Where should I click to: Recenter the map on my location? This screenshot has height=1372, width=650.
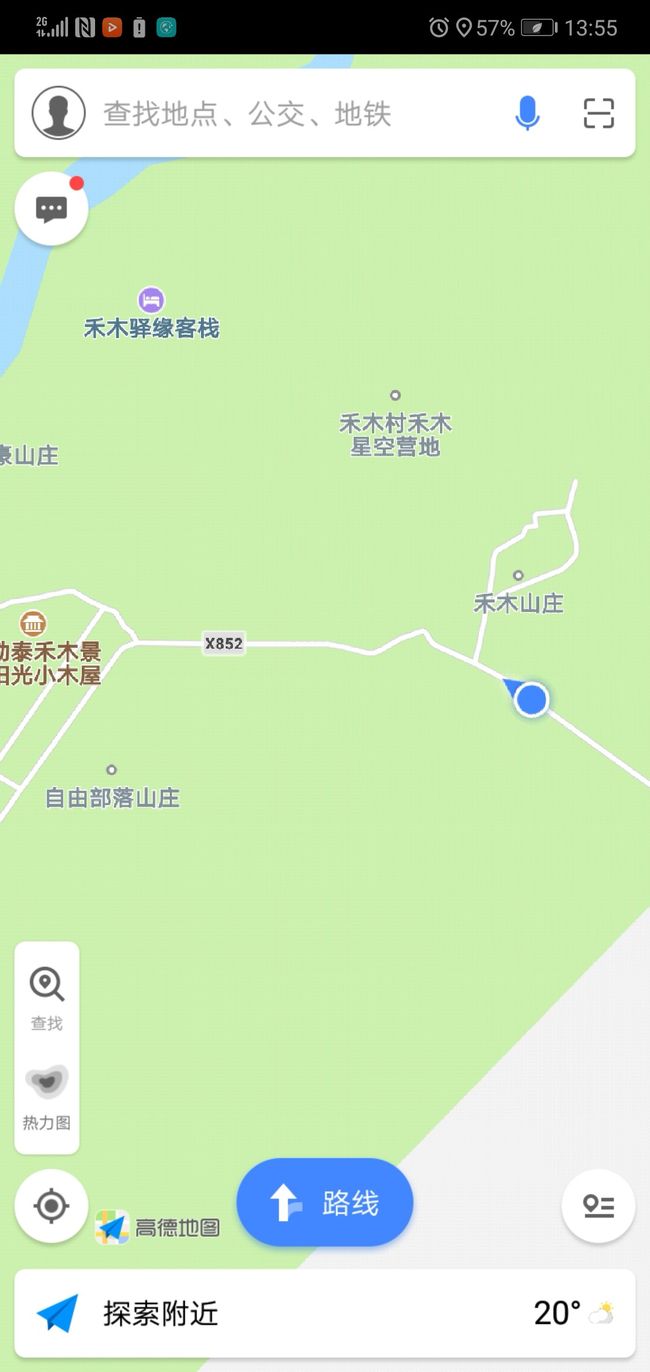[x=52, y=1206]
